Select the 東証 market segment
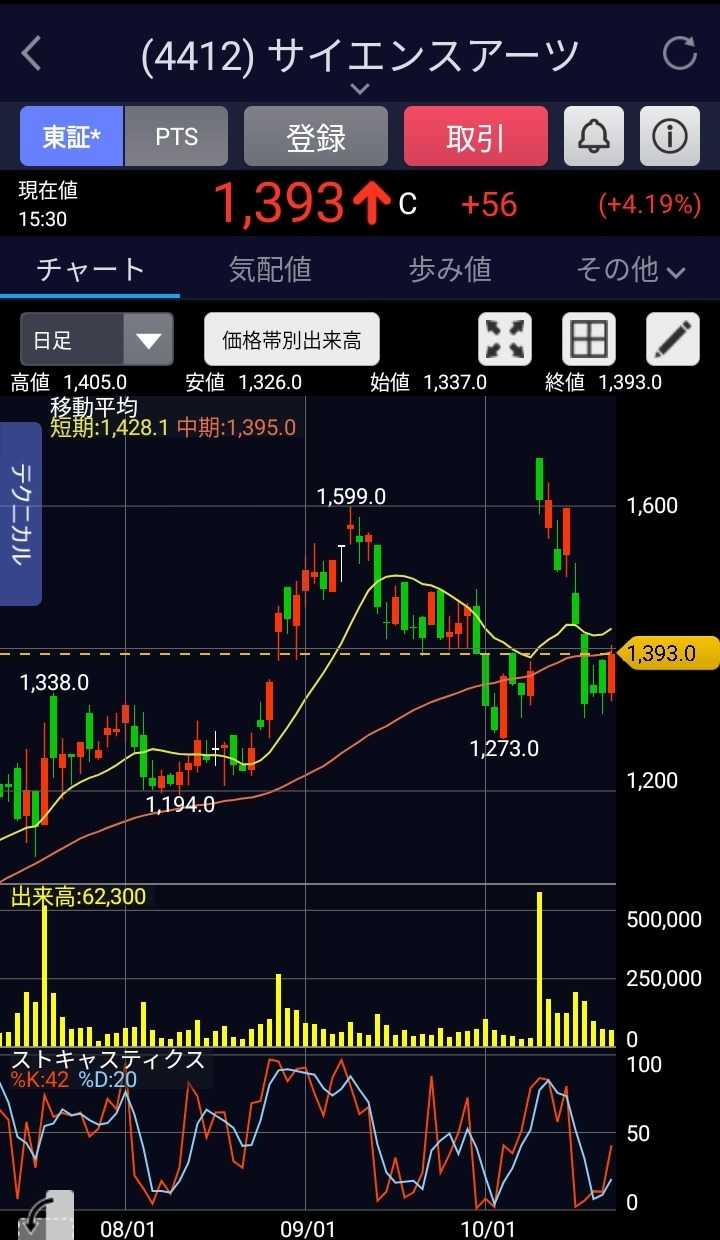This screenshot has width=720, height=1240. click(72, 137)
